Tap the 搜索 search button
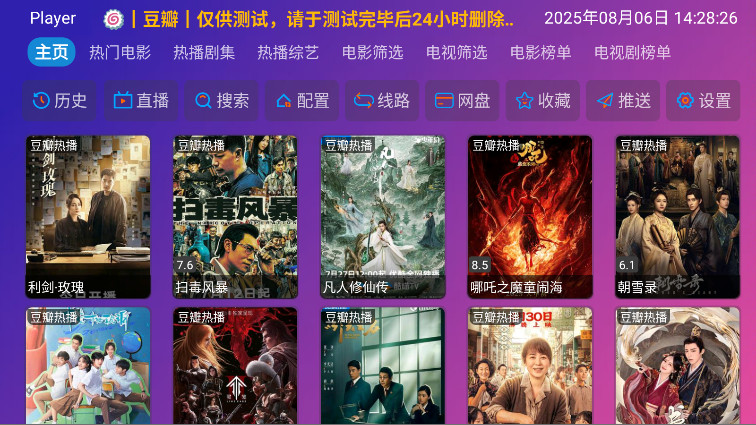756x425 pixels. 222,100
